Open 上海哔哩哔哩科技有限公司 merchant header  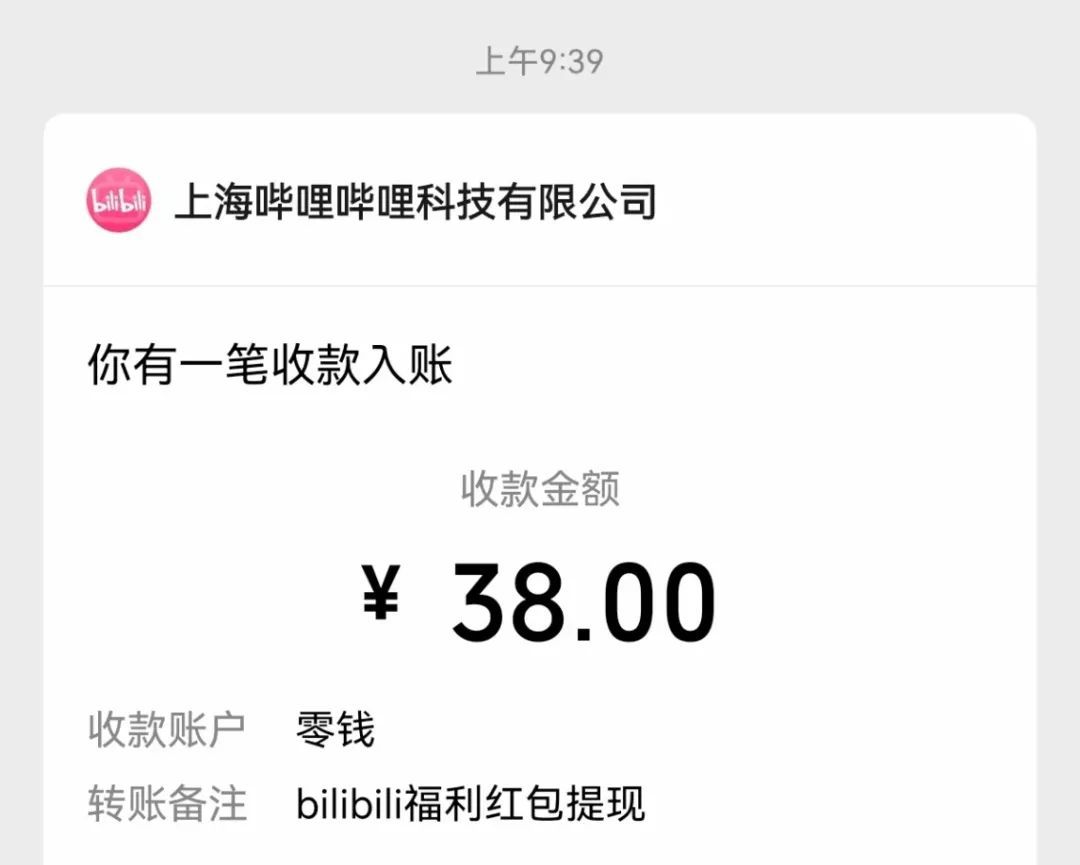414,201
